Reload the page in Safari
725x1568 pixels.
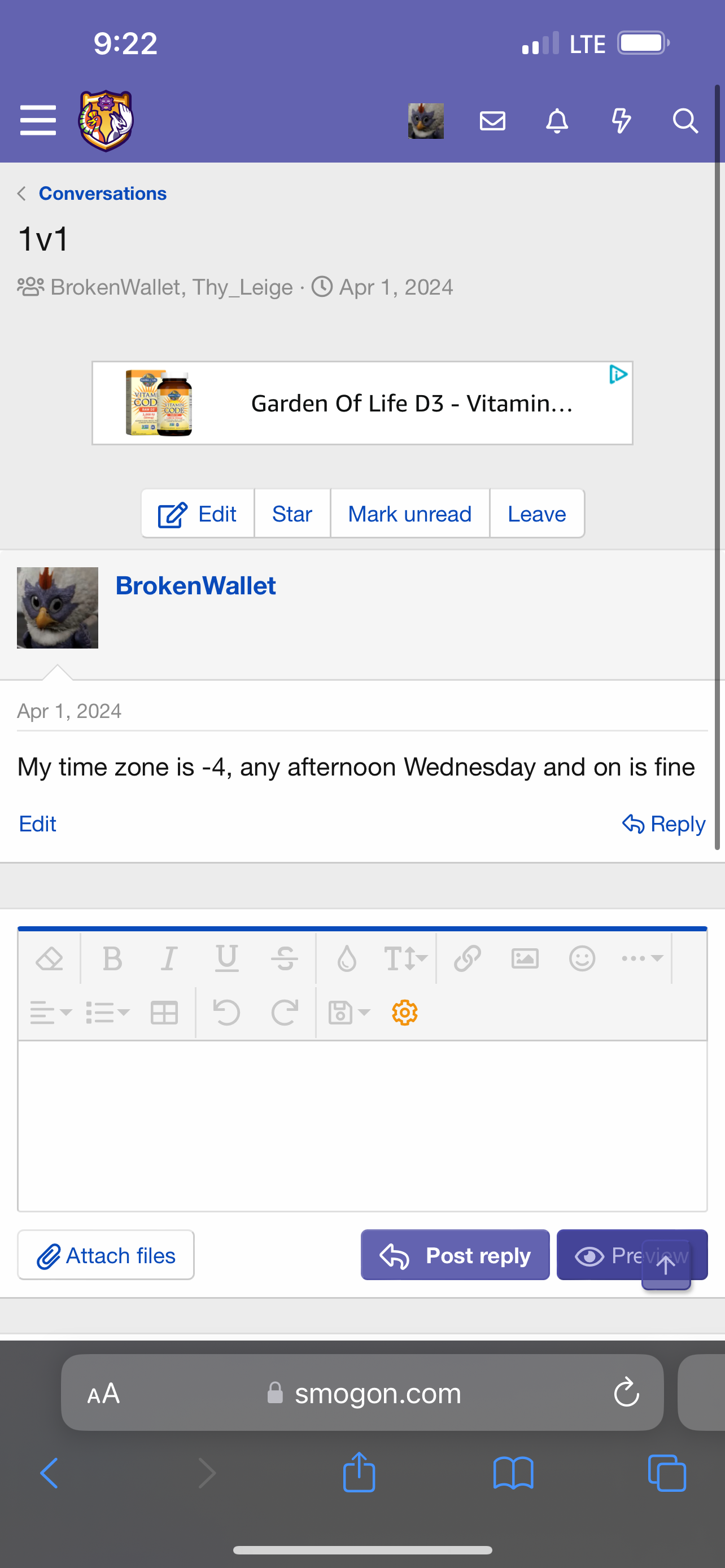(x=626, y=1392)
